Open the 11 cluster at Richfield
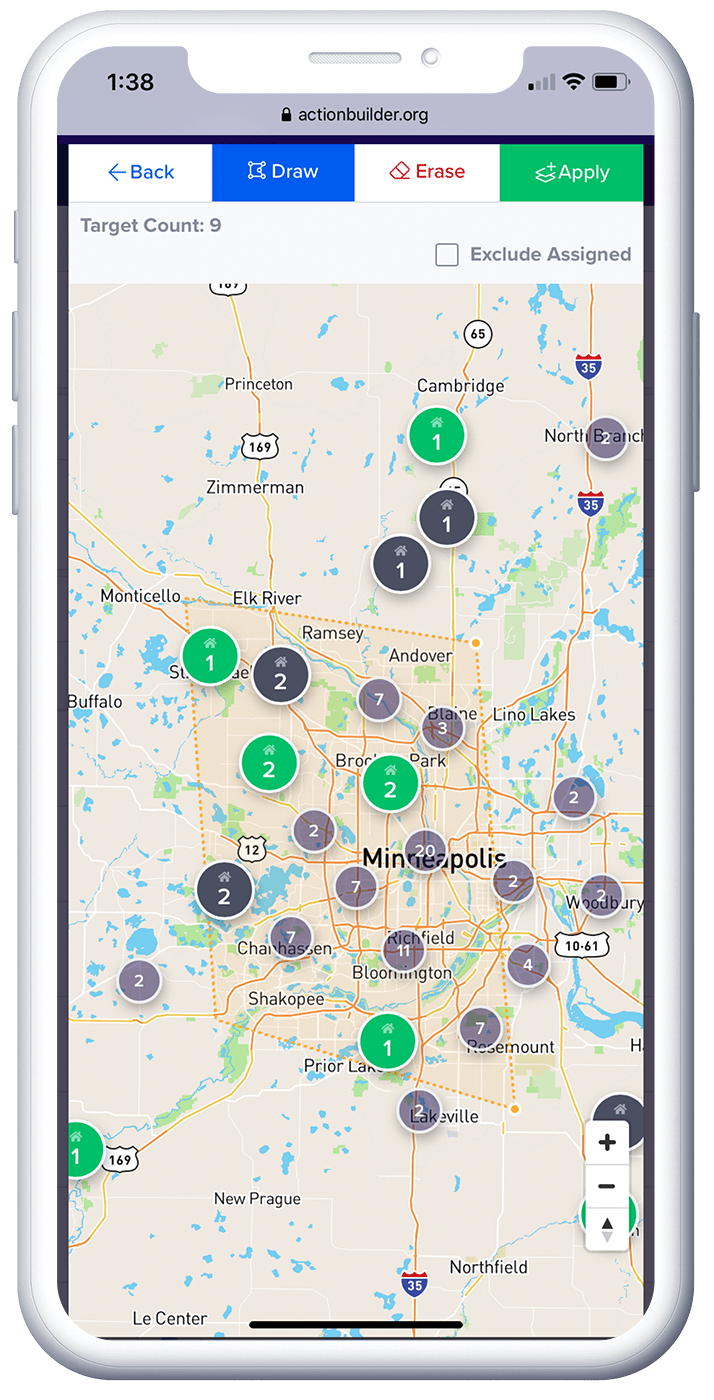Screen dimensions: 714x1400 point(404,951)
